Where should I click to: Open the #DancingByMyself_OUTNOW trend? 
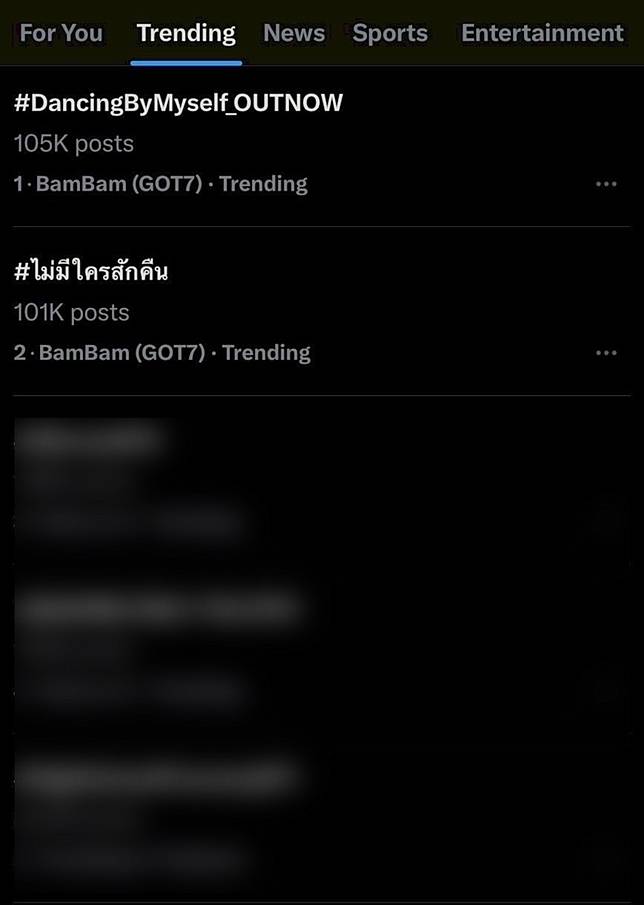pyautogui.click(x=178, y=102)
